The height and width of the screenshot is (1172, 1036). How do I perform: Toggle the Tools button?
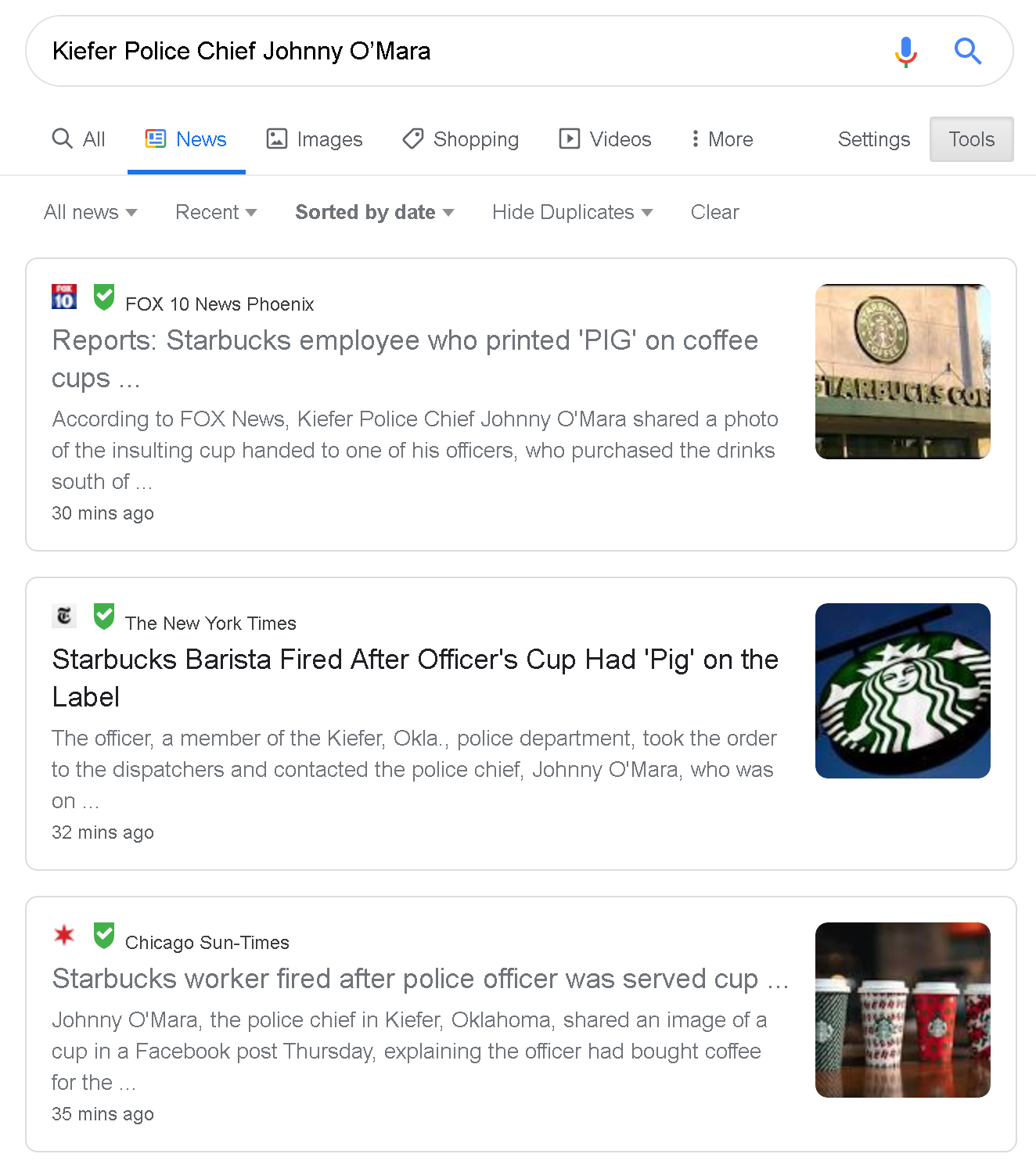pos(971,139)
